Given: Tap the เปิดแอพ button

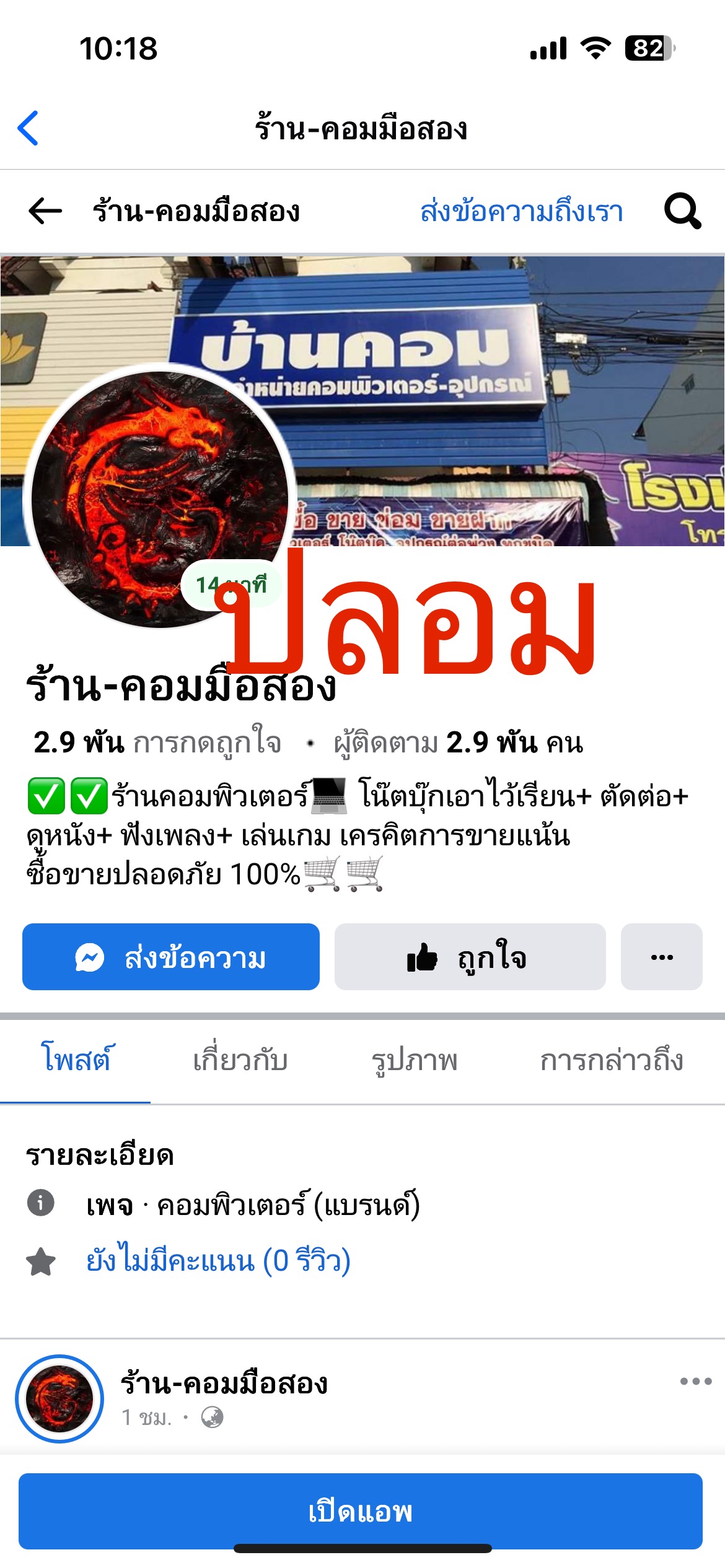Looking at the screenshot, I should [x=361, y=1511].
